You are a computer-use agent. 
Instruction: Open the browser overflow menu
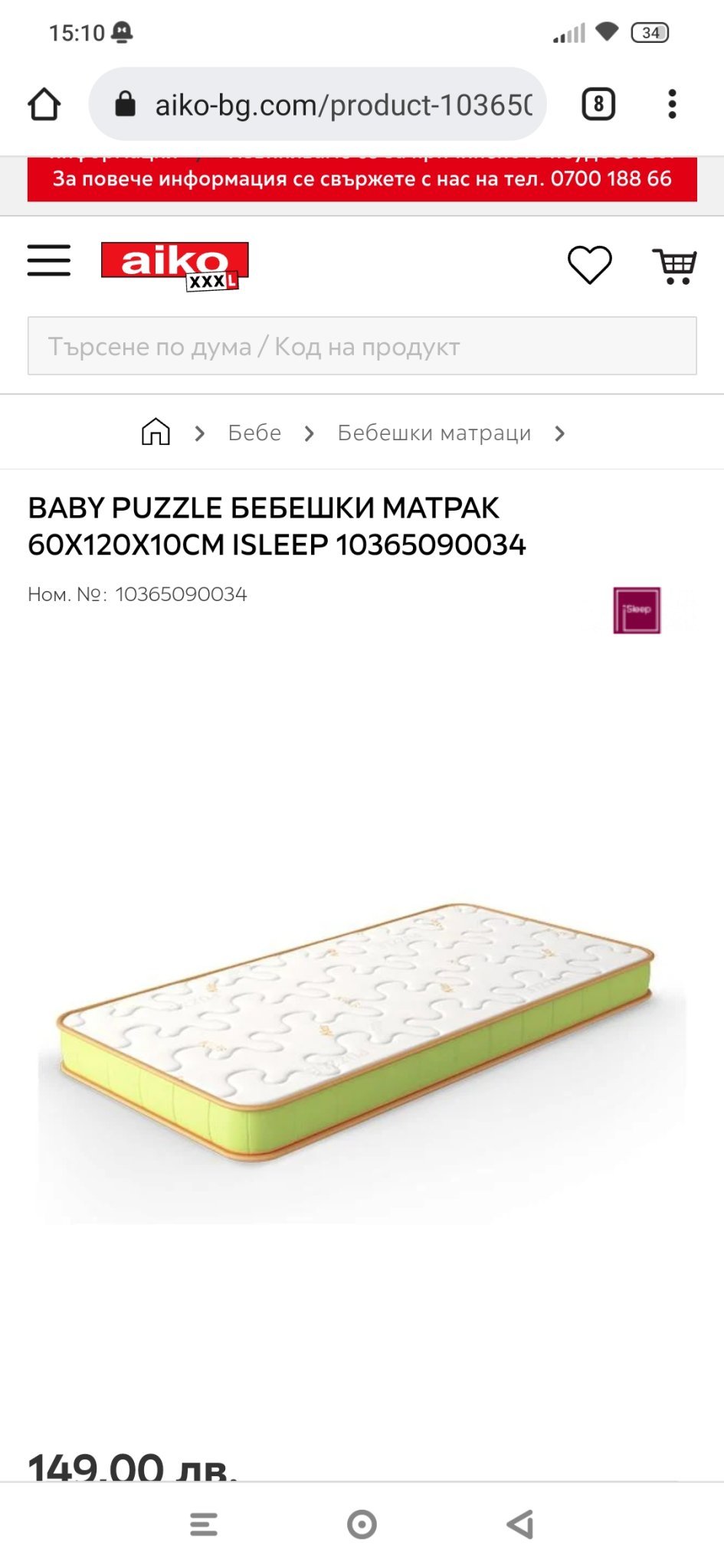point(672,104)
